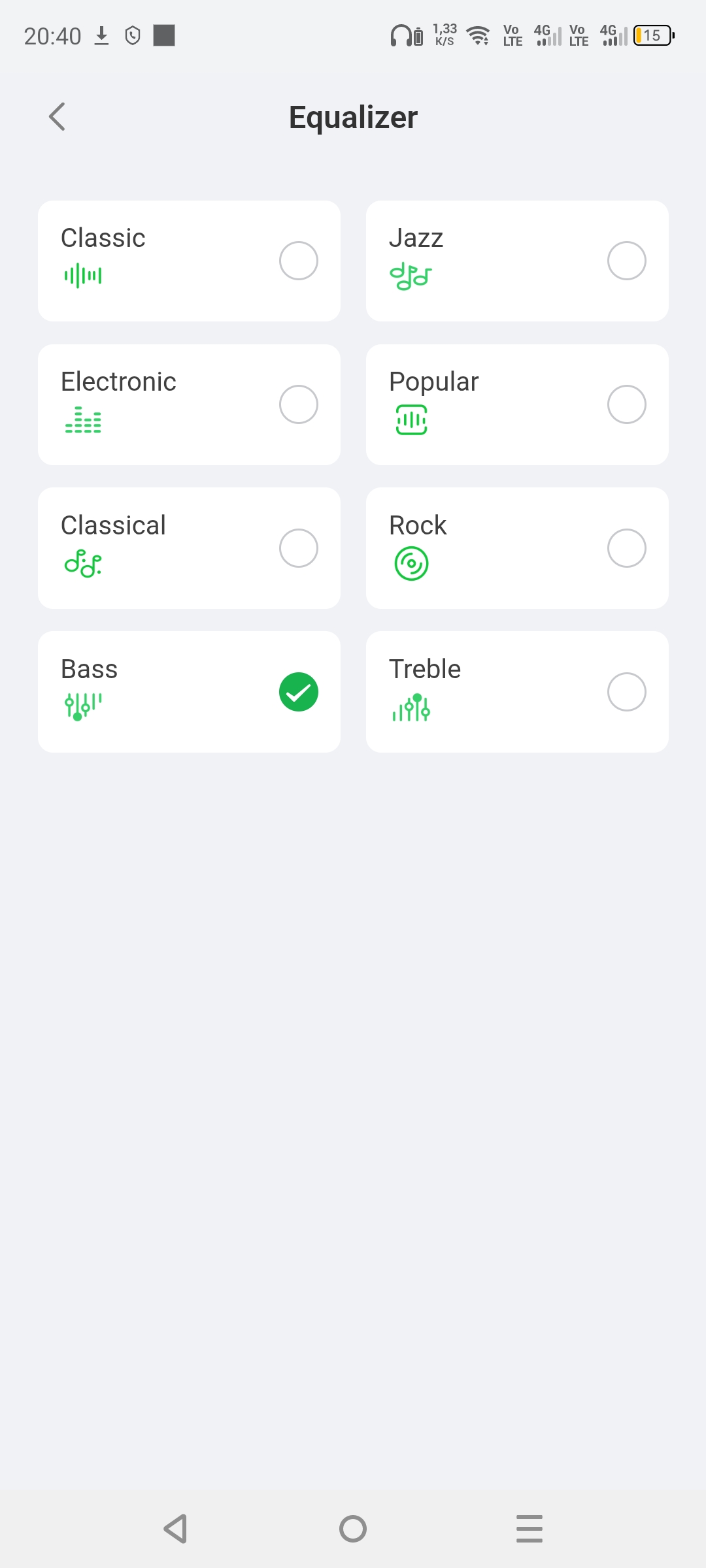This screenshot has width=706, height=1568.
Task: Choose the Rock equalizer preset
Action: pyautogui.click(x=626, y=548)
